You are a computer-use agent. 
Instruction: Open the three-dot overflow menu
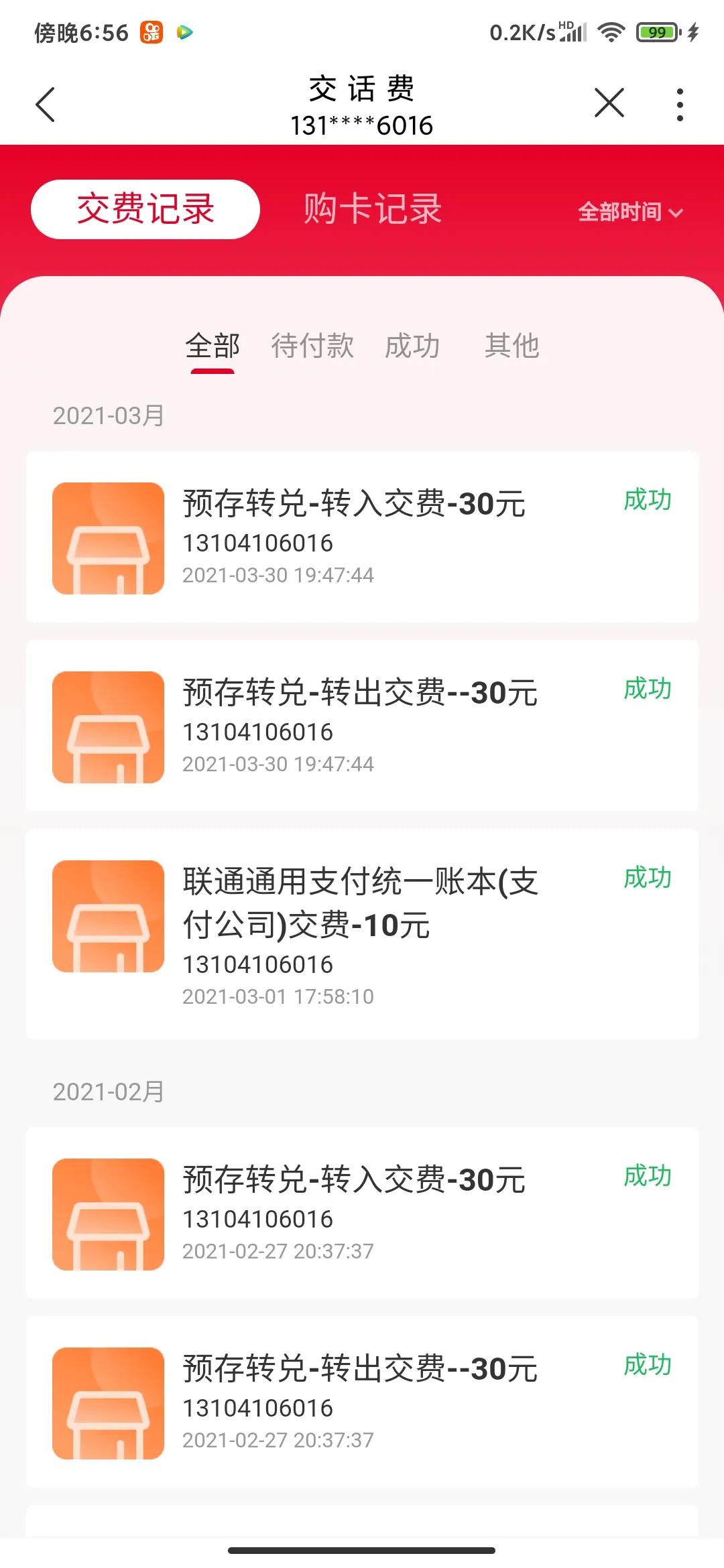click(679, 104)
